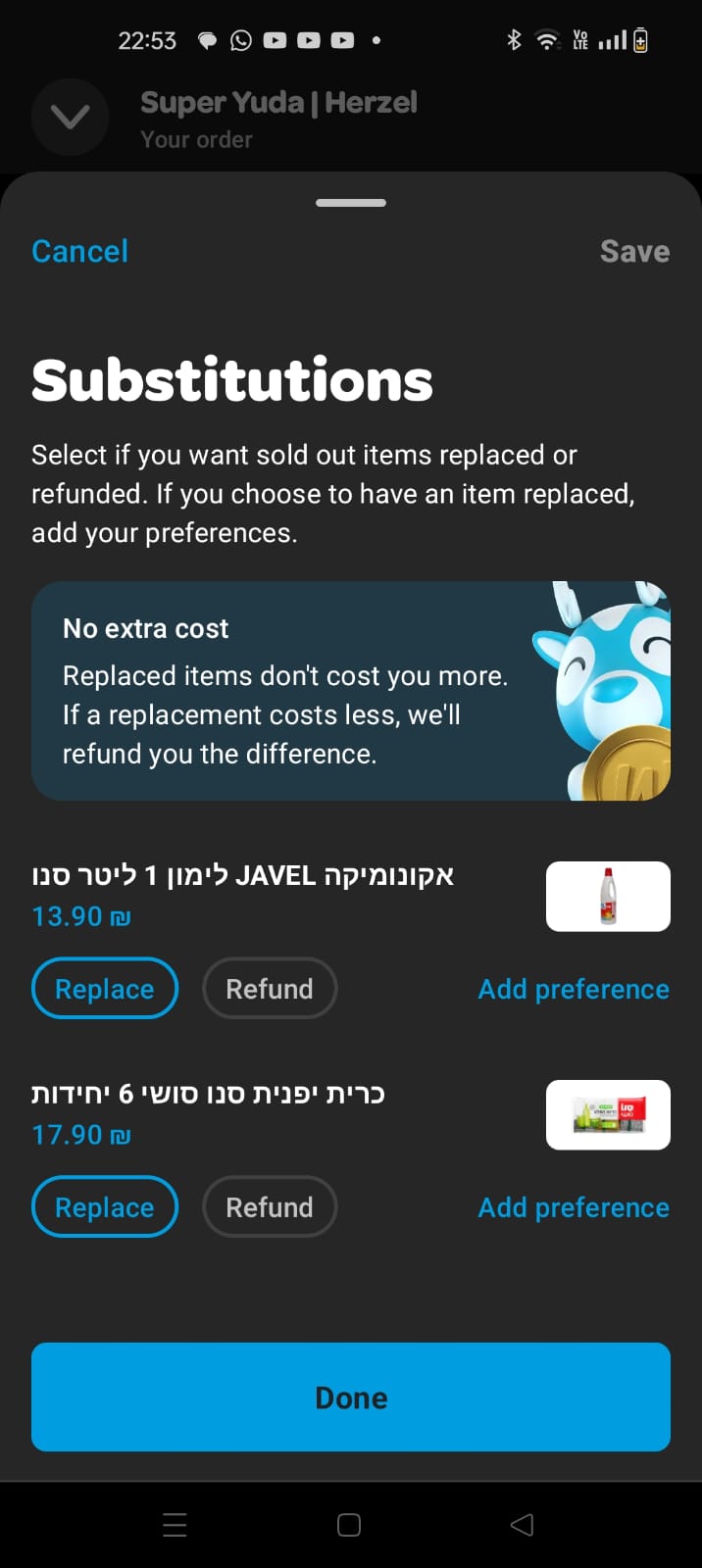Screen dimensions: 702x1568
Task: Tap Save to store substitution settings
Action: (634, 251)
